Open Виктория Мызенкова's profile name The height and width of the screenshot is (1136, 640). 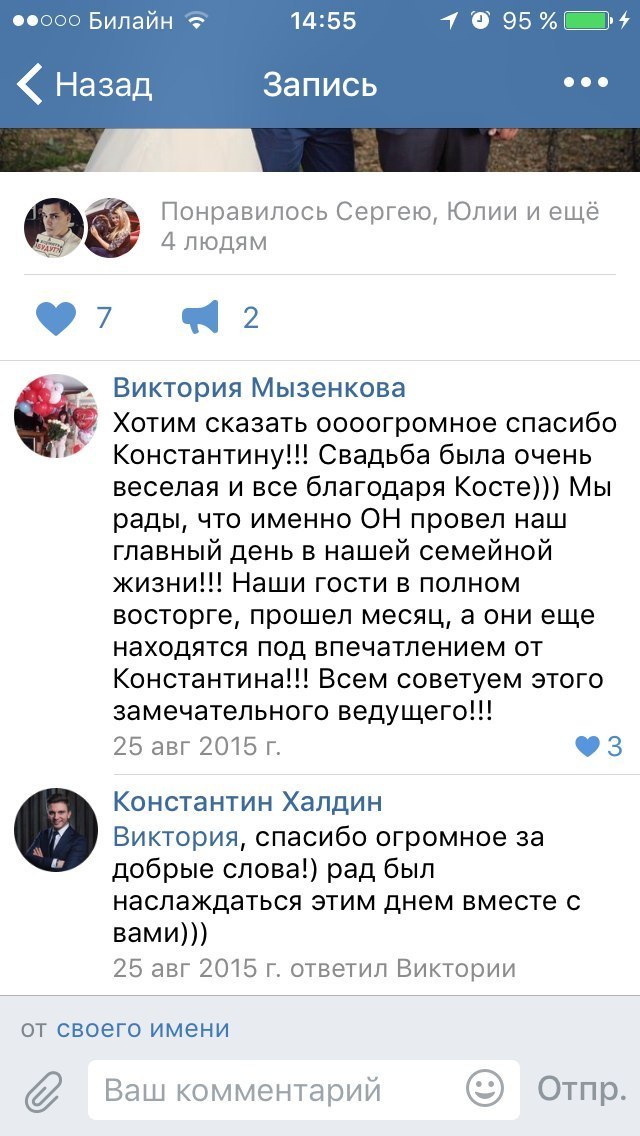[x=259, y=388]
